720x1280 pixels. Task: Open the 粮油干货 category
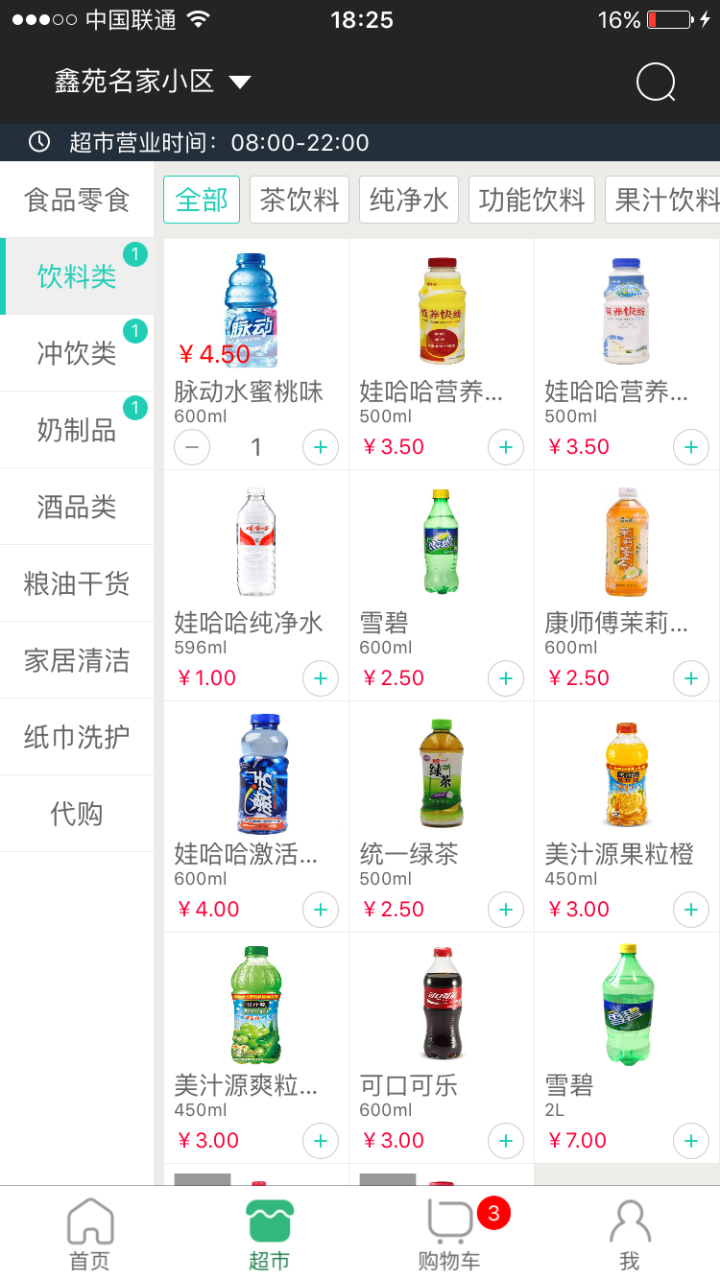77,583
